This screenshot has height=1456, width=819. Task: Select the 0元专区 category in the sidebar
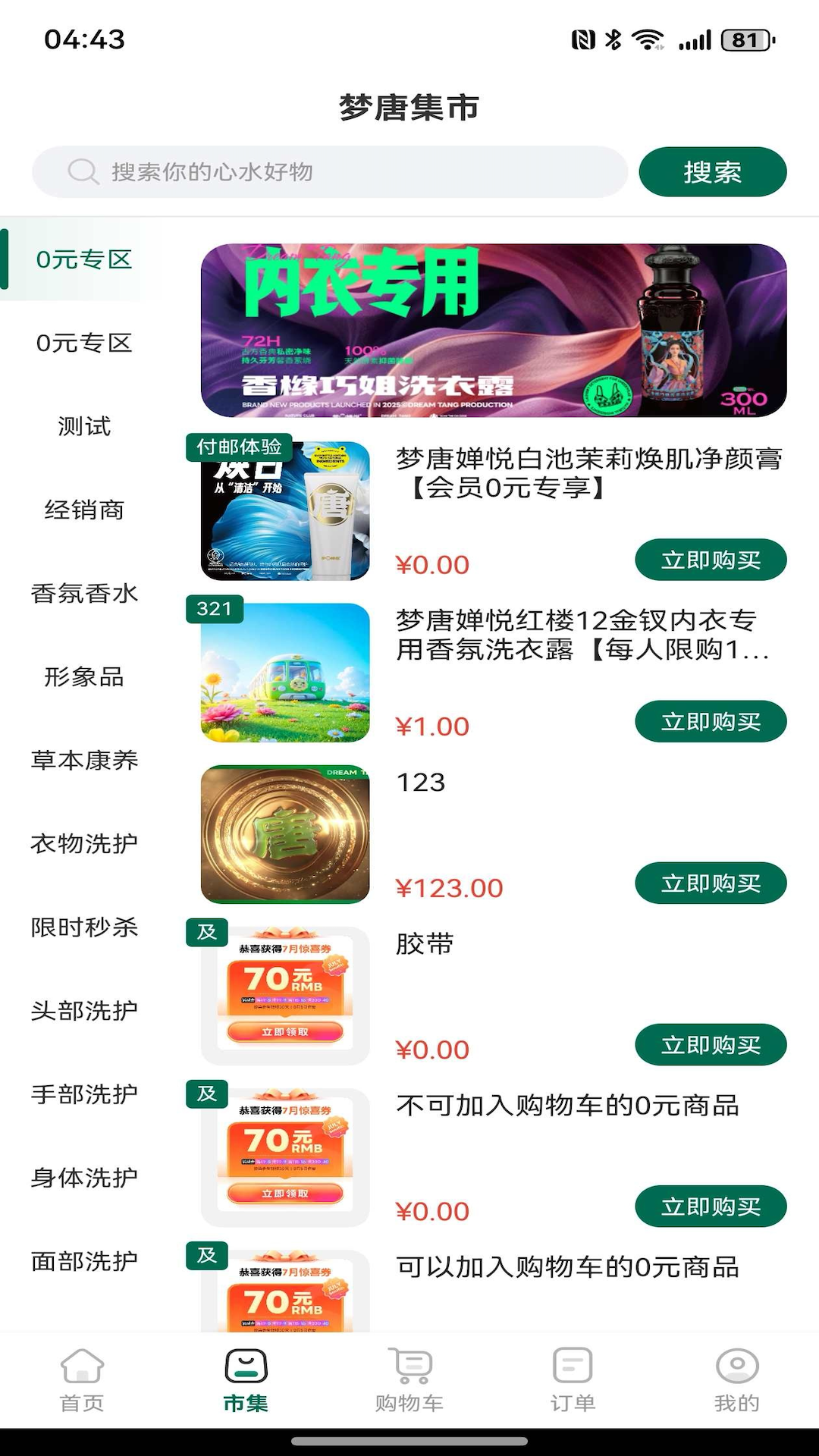tap(85, 260)
